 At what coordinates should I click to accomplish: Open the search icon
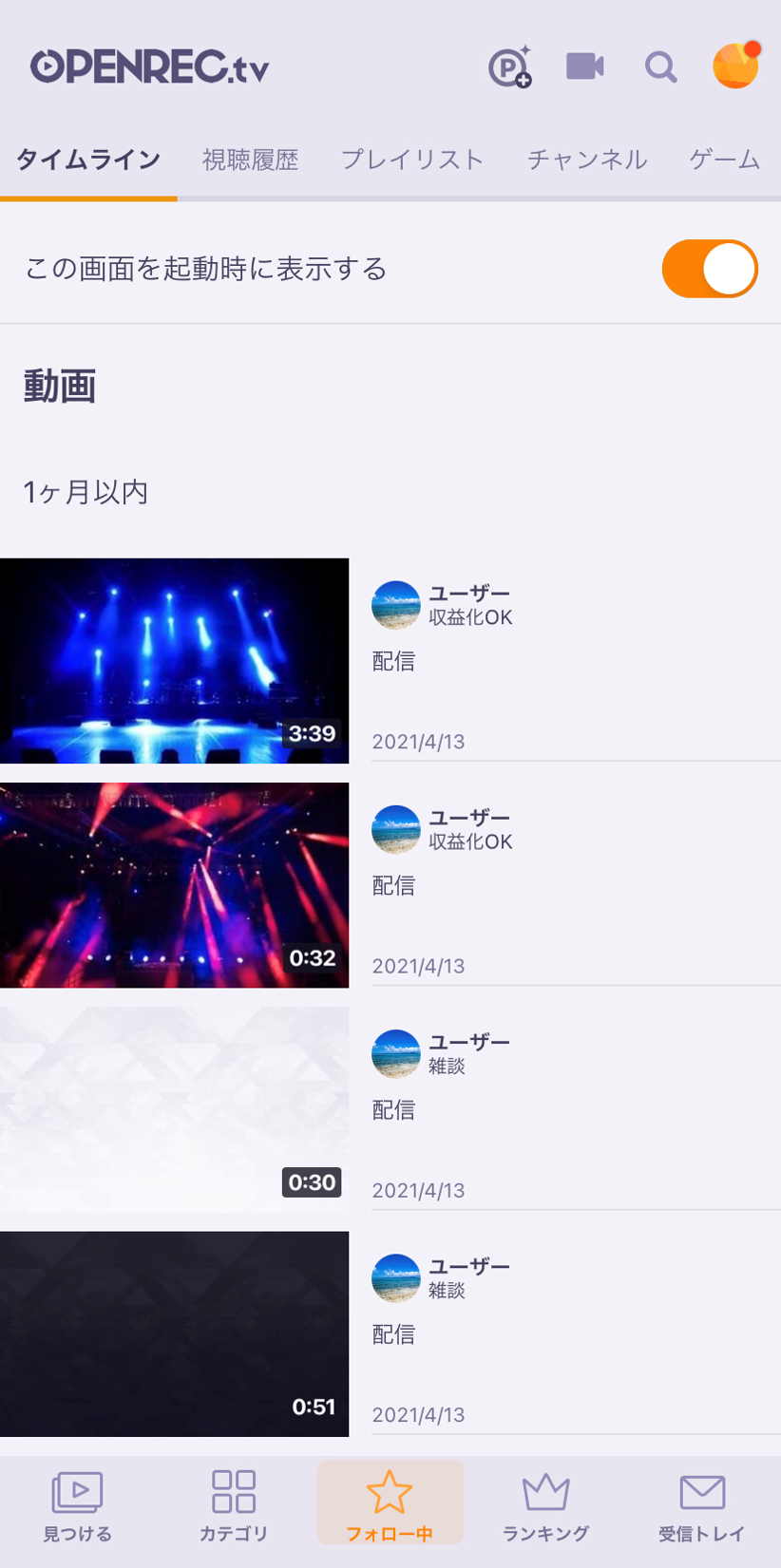660,67
